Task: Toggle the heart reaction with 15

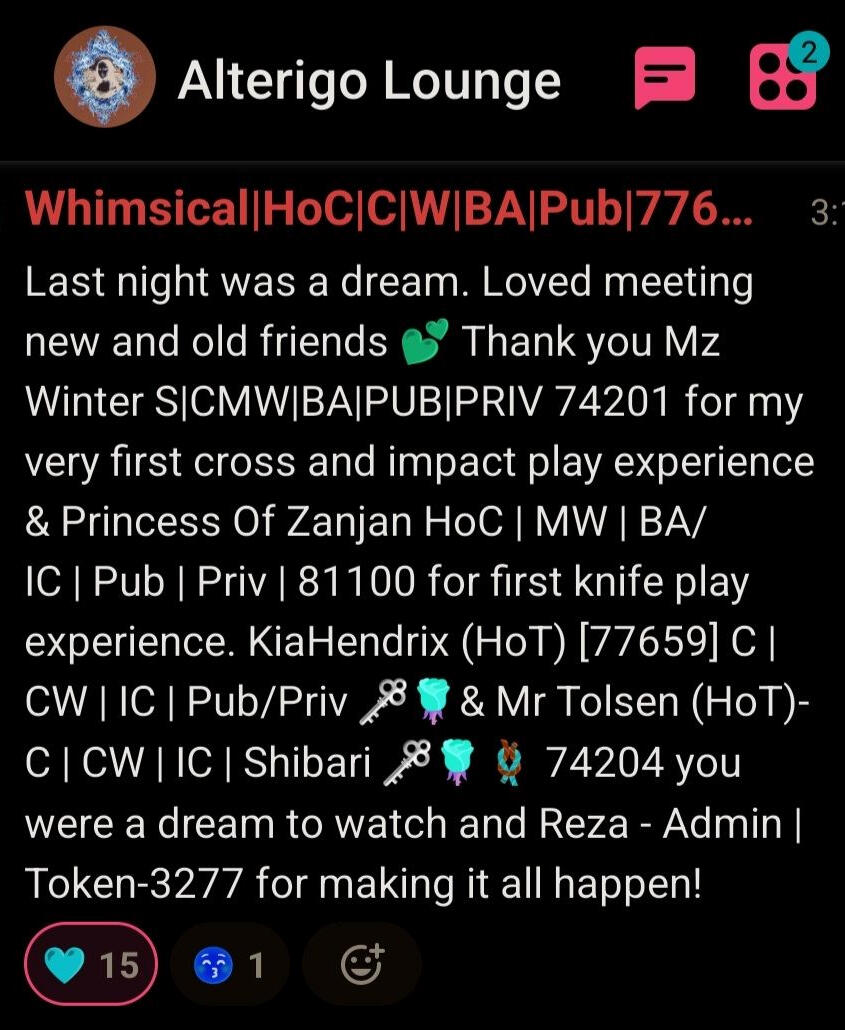Action: point(91,964)
